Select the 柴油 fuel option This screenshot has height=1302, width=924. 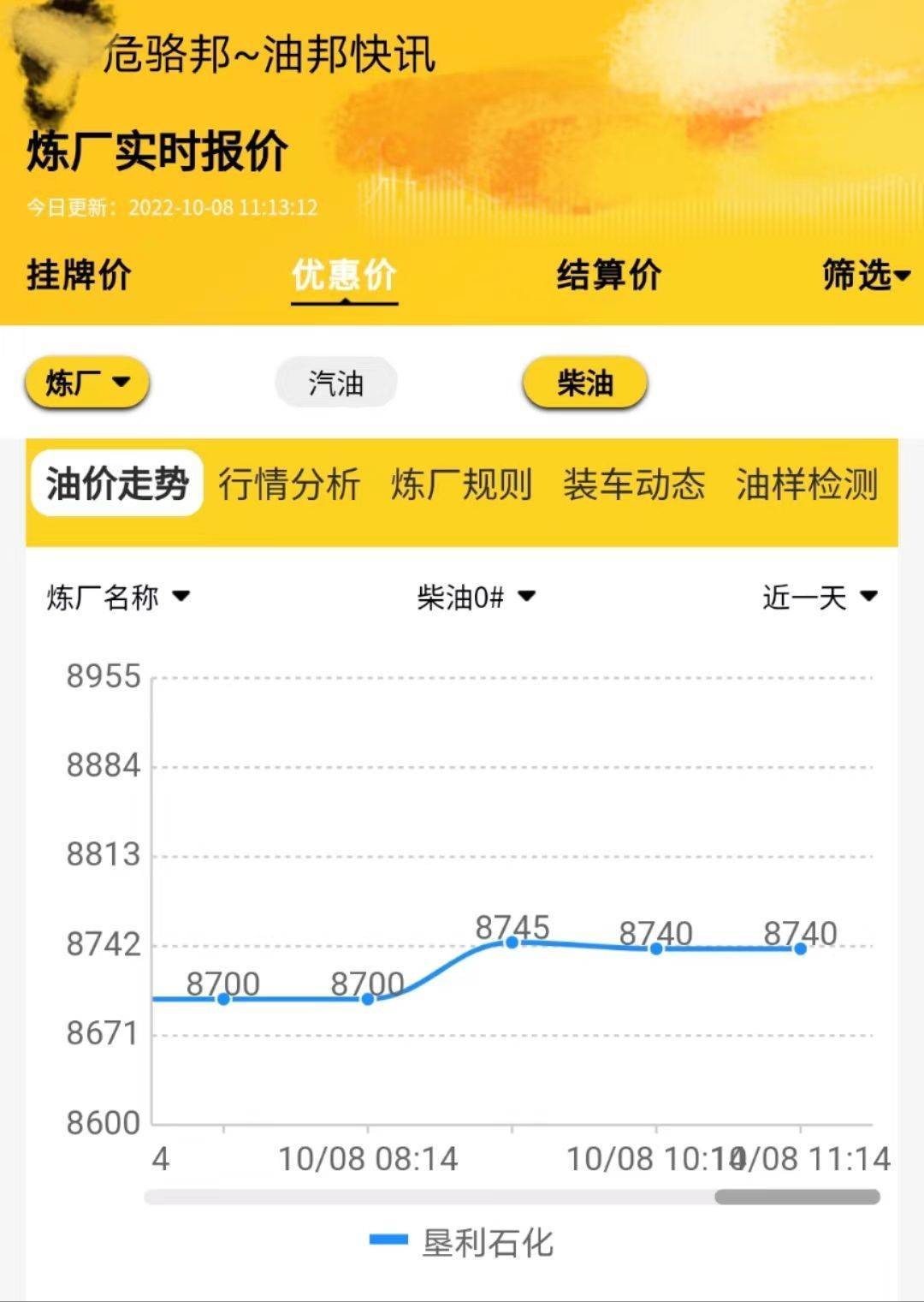click(586, 383)
